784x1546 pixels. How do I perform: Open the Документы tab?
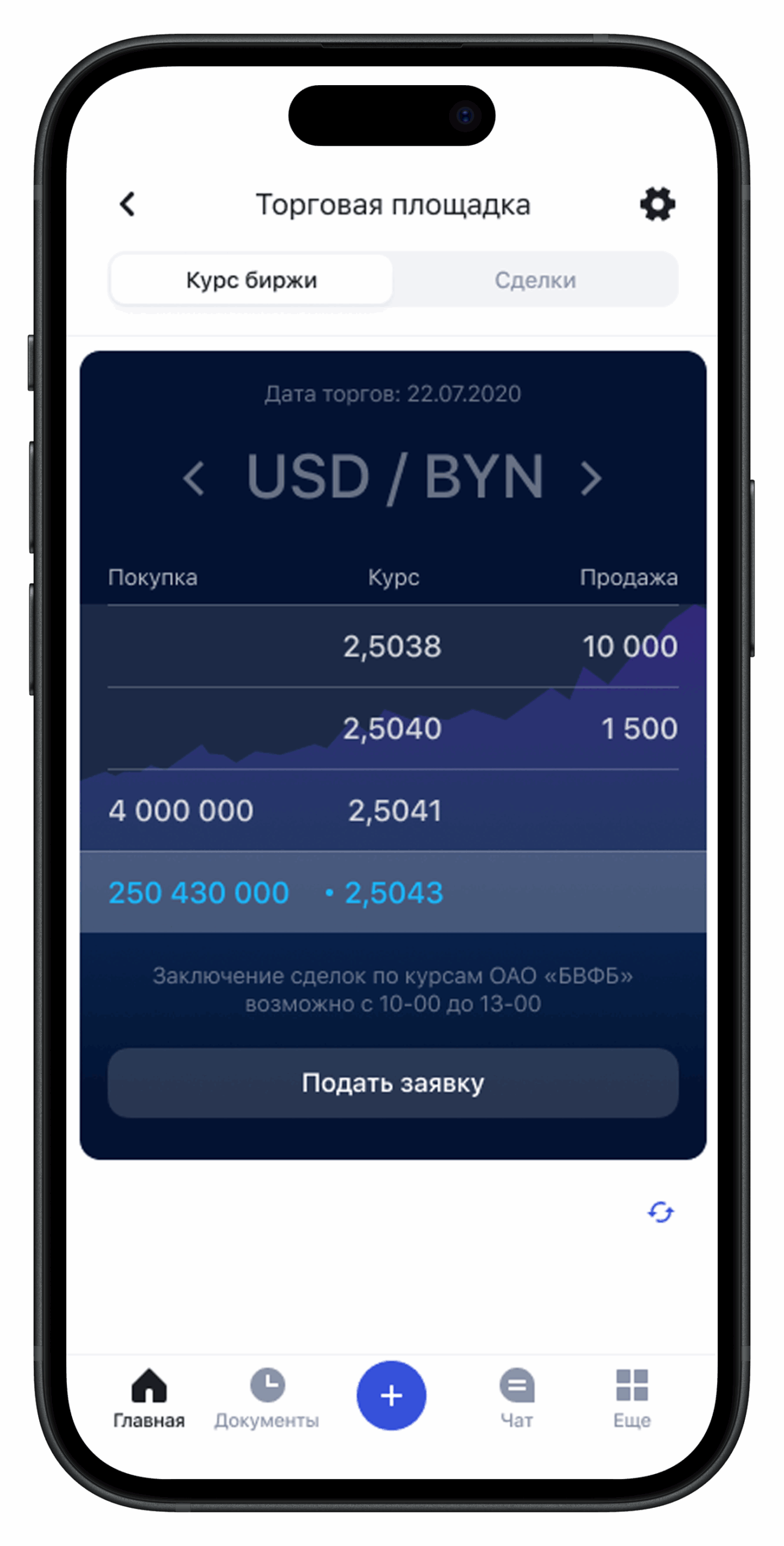pos(267,1397)
